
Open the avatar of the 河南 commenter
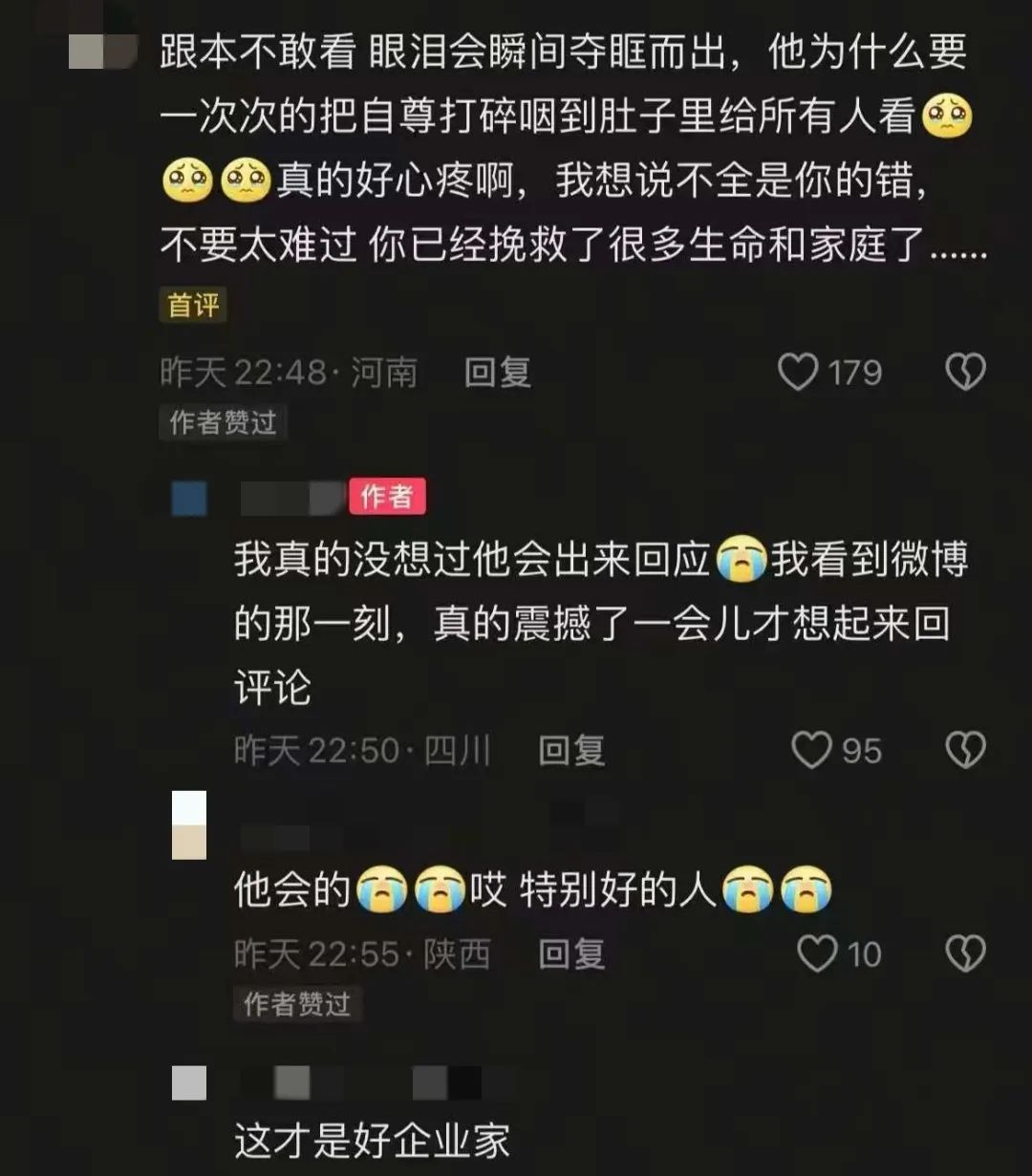point(103,48)
